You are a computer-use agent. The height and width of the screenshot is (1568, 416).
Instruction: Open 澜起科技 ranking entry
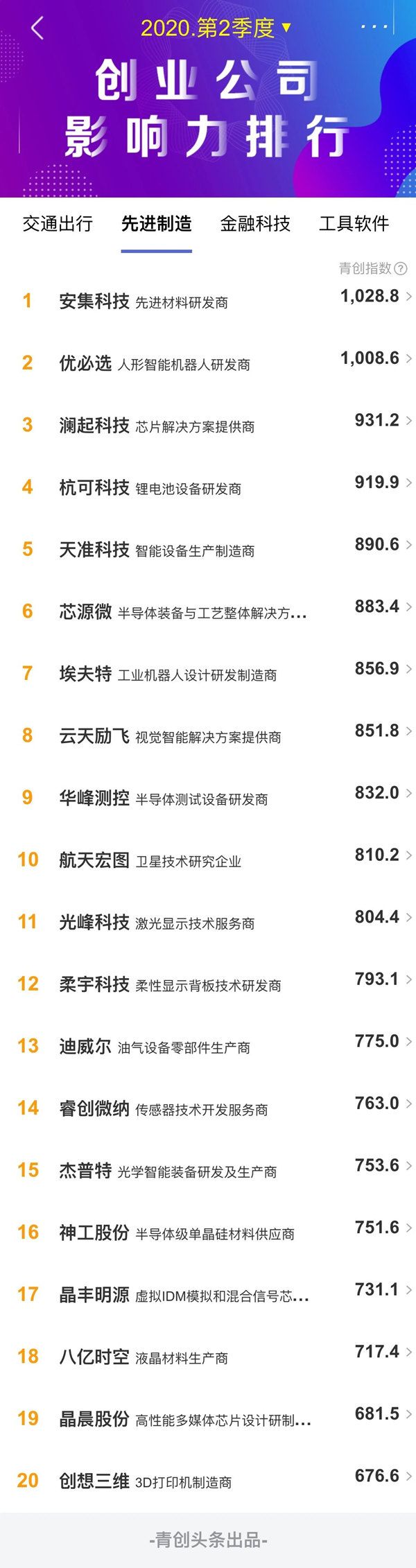[208, 425]
